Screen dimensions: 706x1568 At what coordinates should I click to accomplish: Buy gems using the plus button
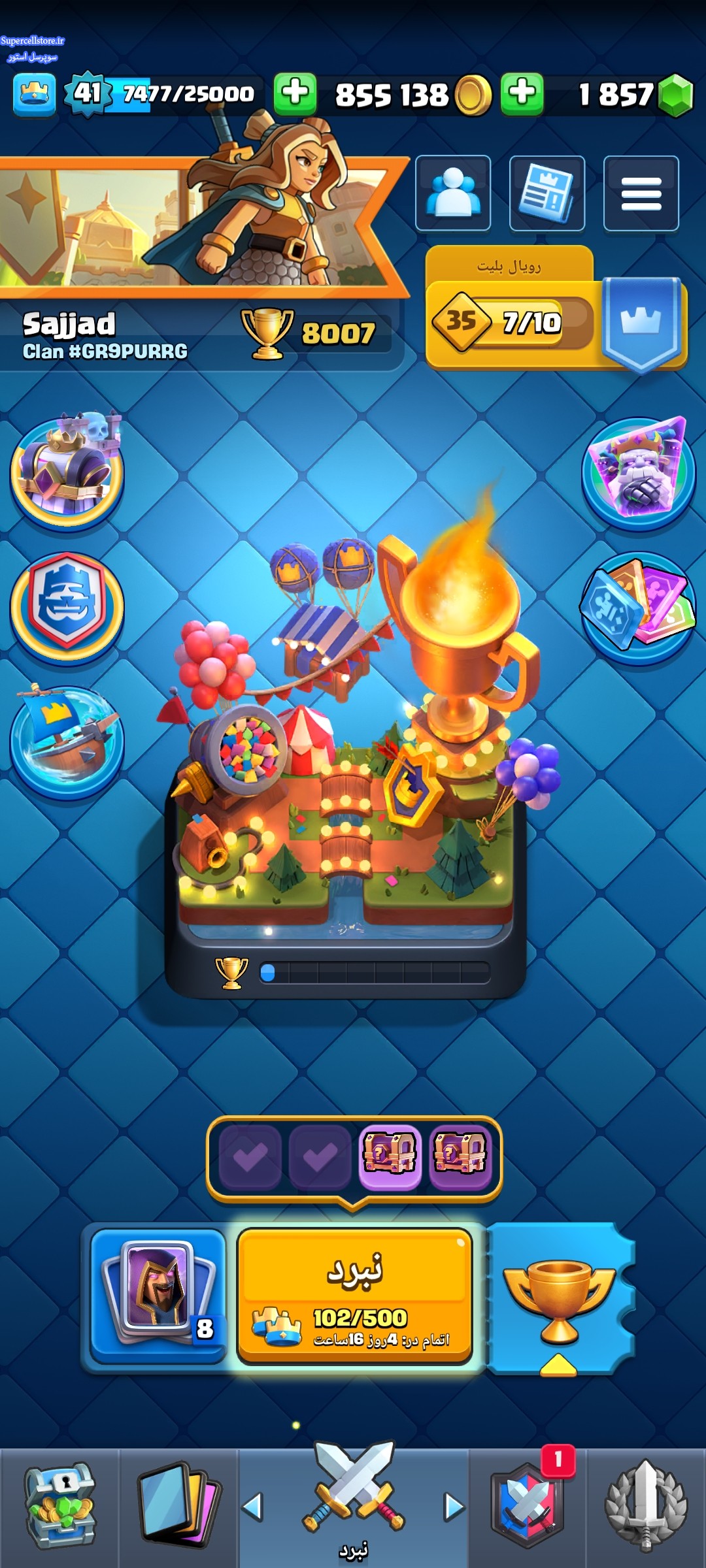click(x=522, y=93)
